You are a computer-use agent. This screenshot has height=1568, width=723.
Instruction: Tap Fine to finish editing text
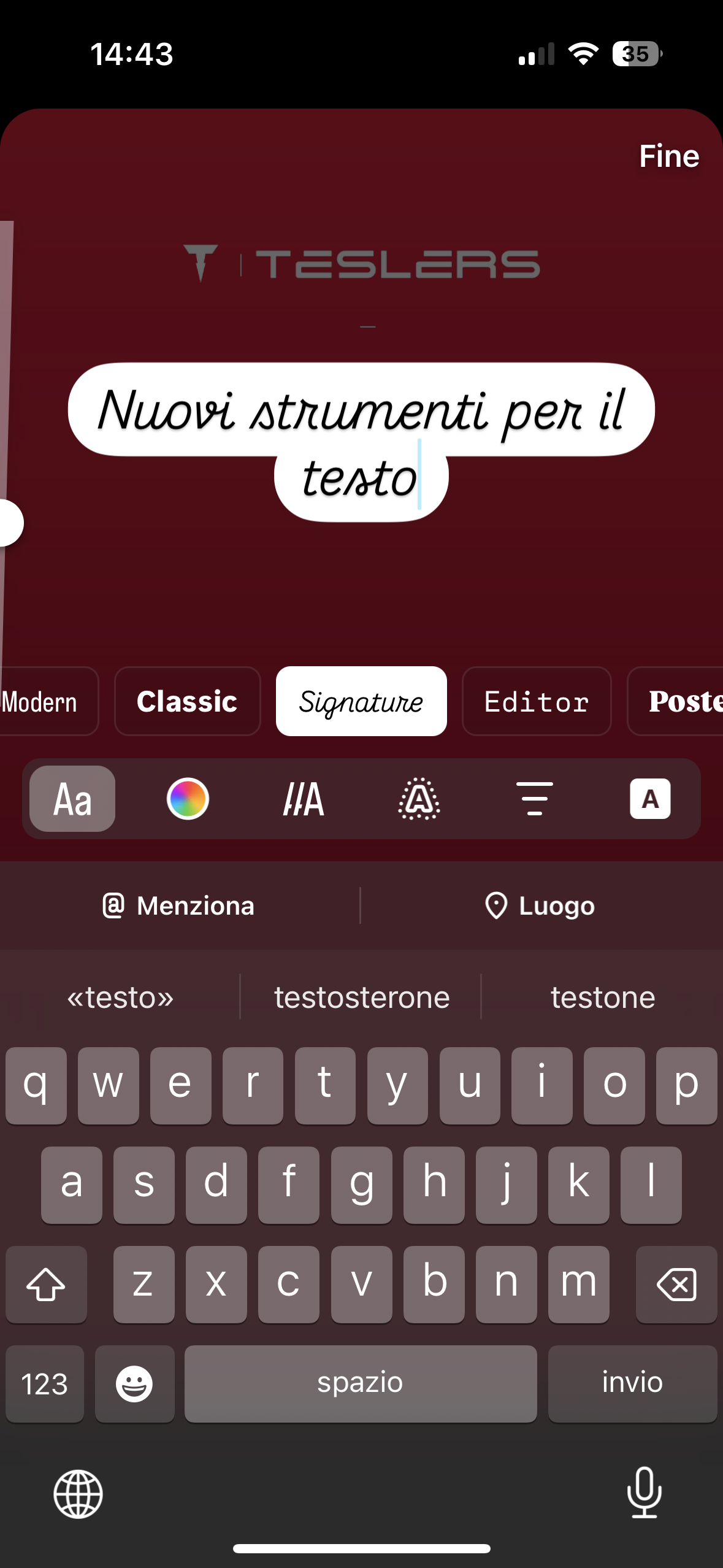point(669,156)
